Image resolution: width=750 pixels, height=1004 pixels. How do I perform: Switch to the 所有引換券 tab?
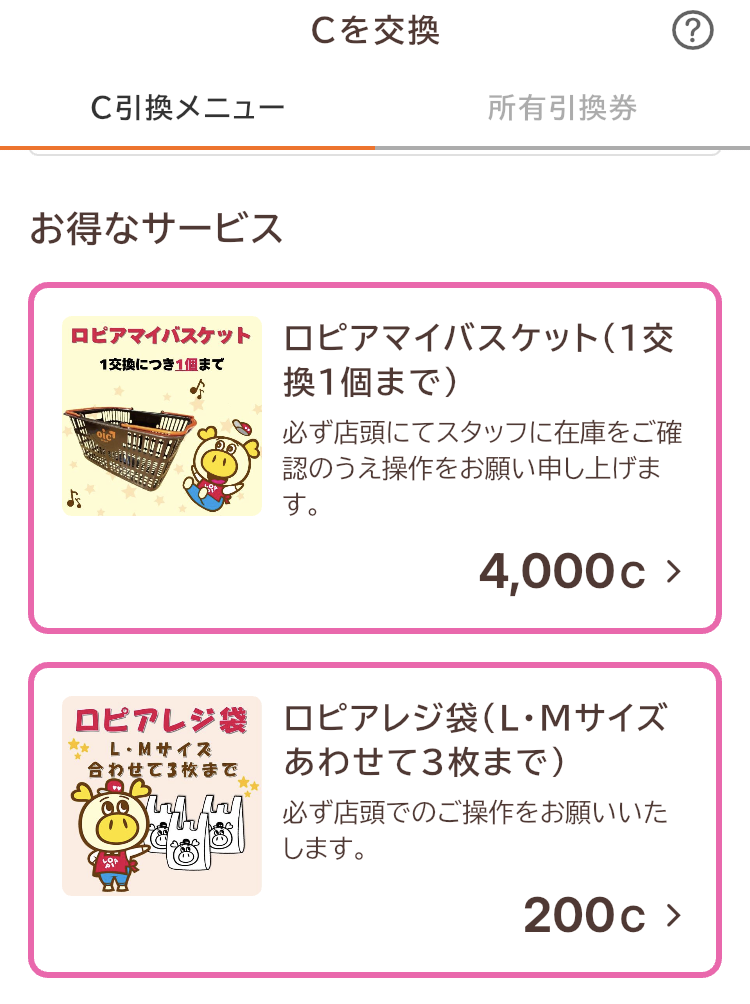[x=562, y=108]
